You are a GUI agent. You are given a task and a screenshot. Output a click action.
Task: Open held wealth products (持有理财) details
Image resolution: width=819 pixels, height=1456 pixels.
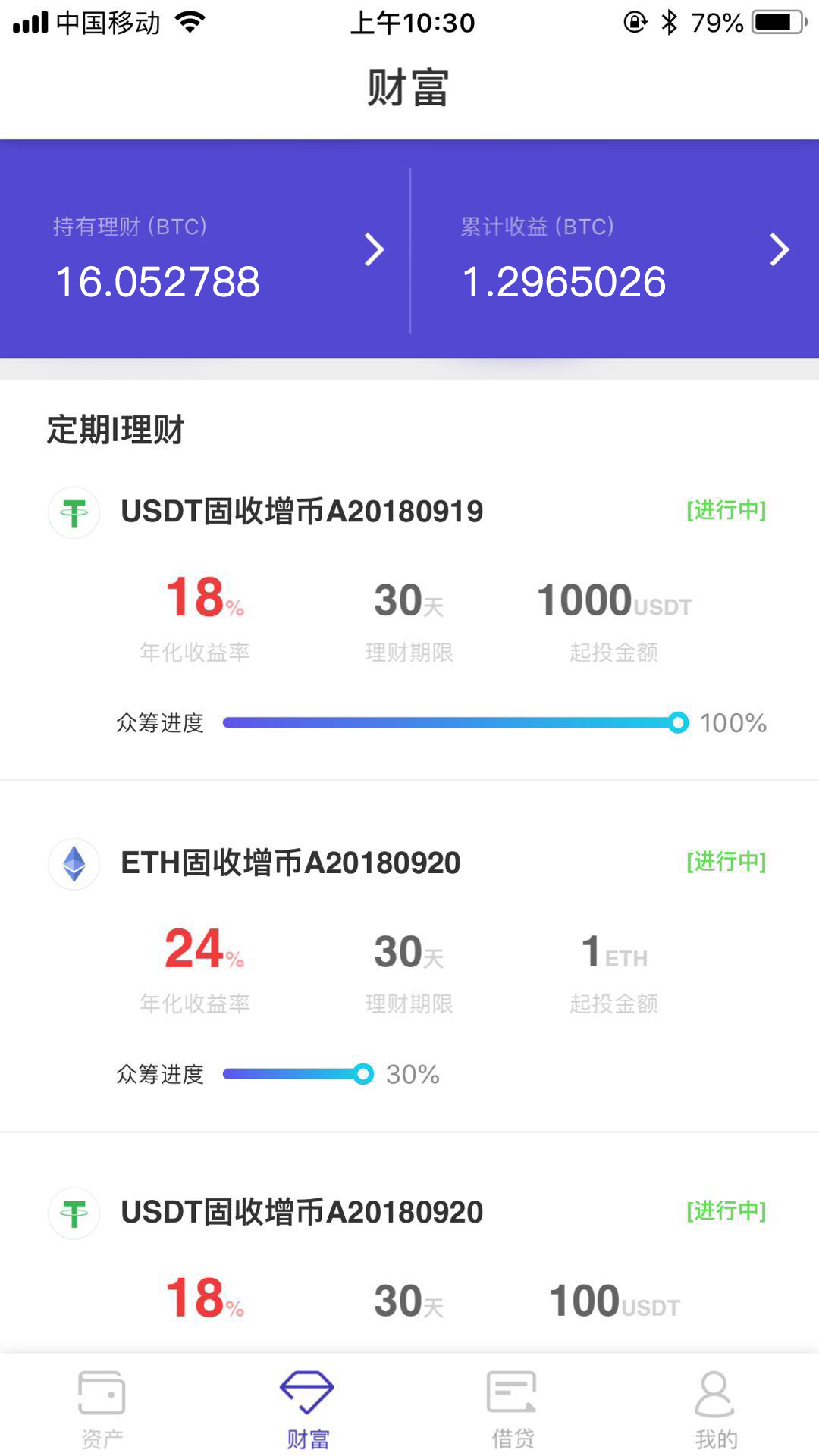tap(205, 249)
